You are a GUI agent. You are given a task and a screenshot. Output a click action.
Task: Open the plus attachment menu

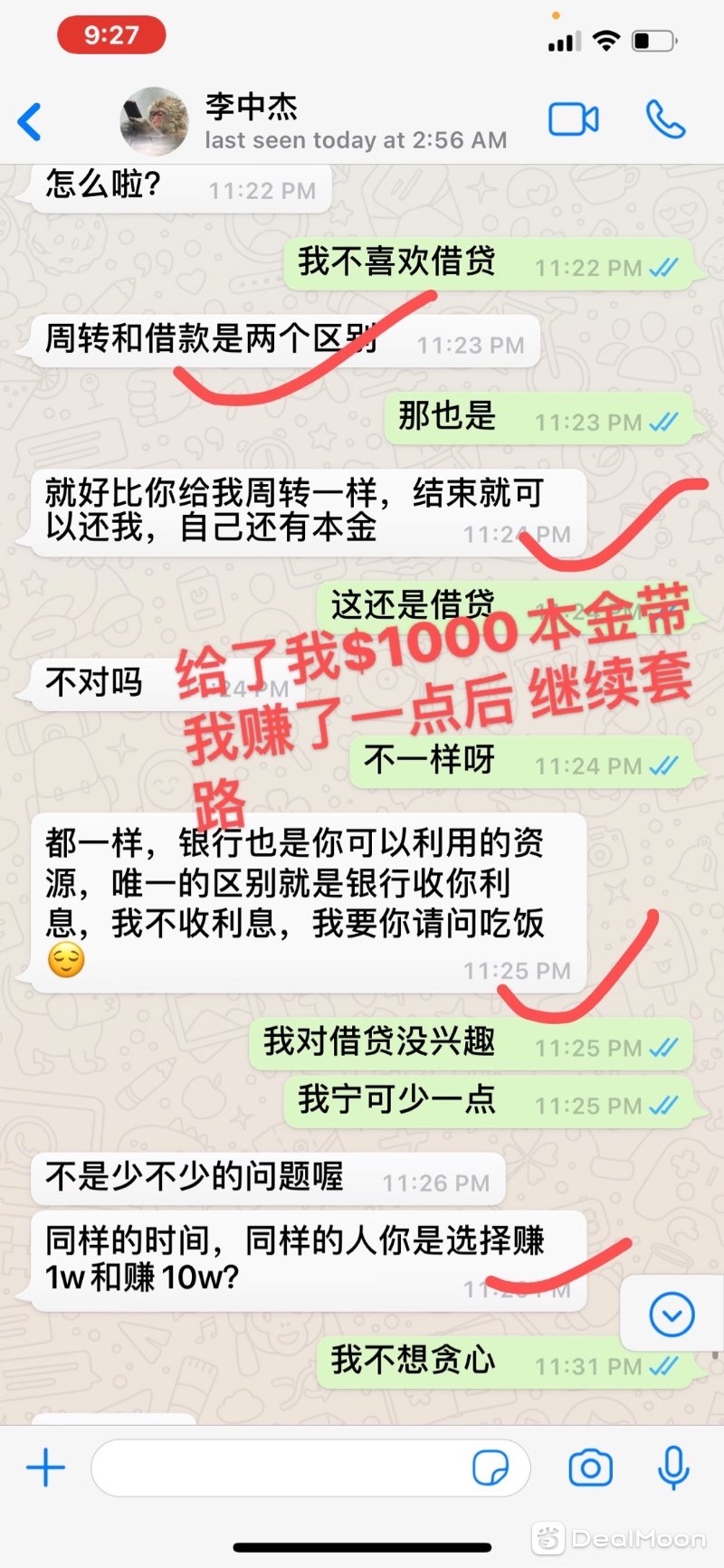[x=45, y=1468]
